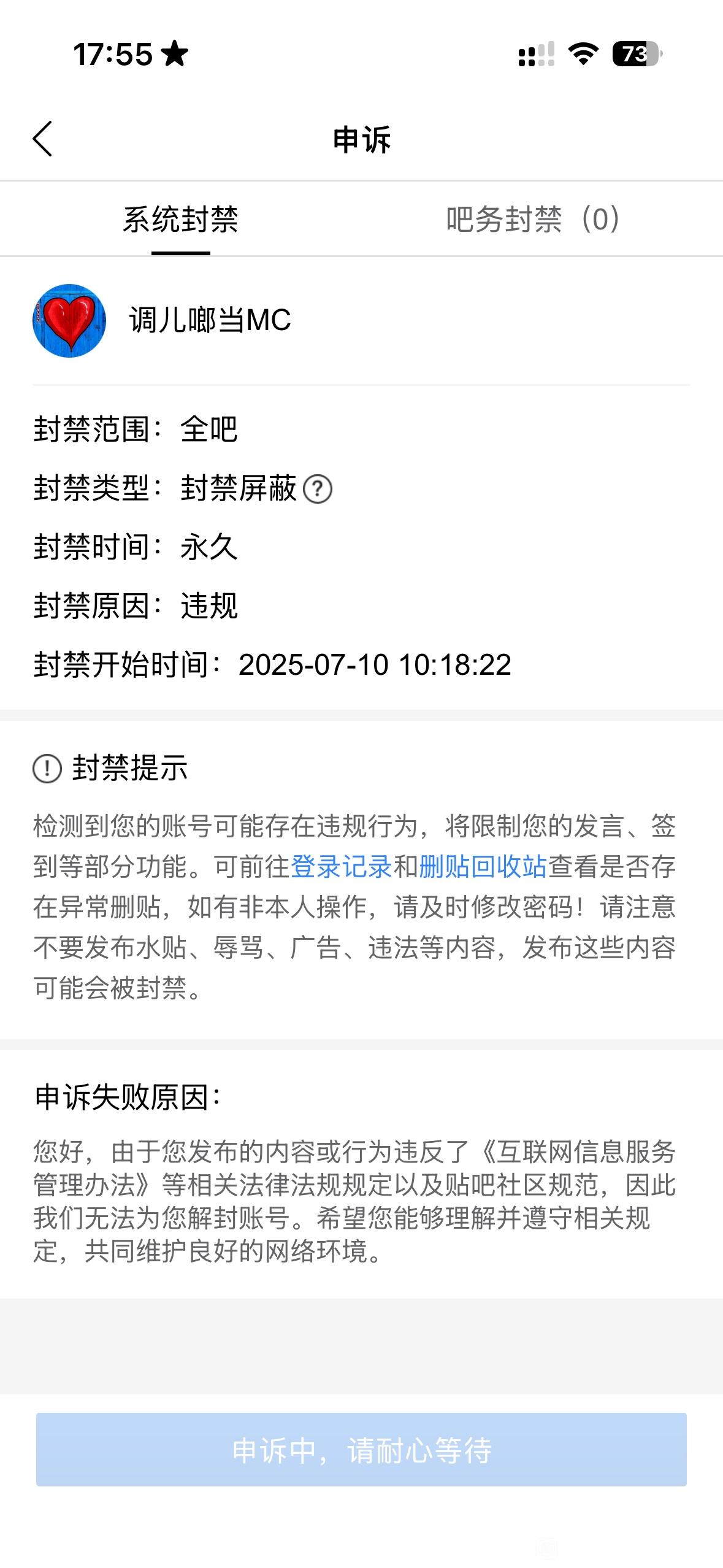The width and height of the screenshot is (723, 1568).
Task: Open the 登录记录 link
Action: (341, 867)
